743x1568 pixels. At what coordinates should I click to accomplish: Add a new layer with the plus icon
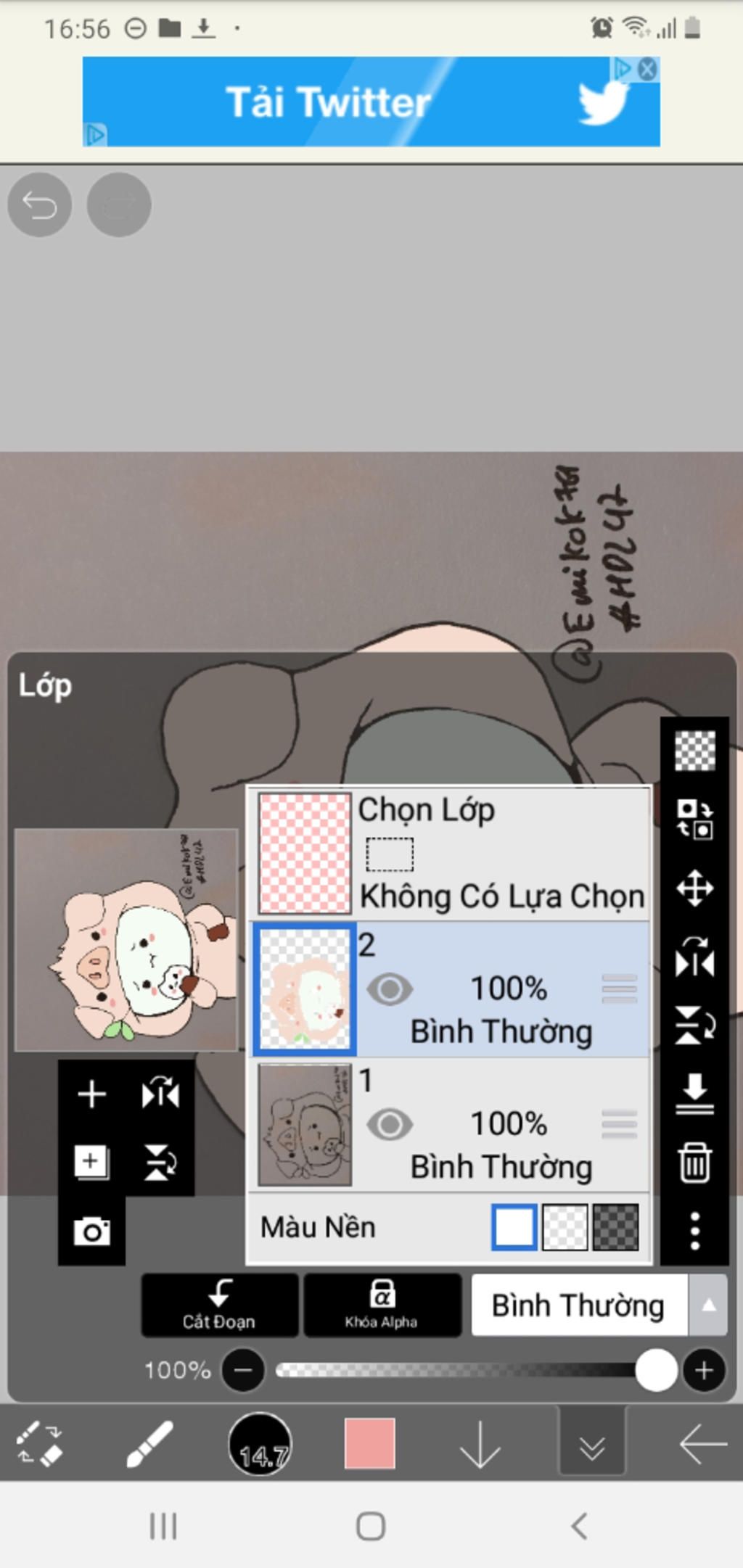91,1094
